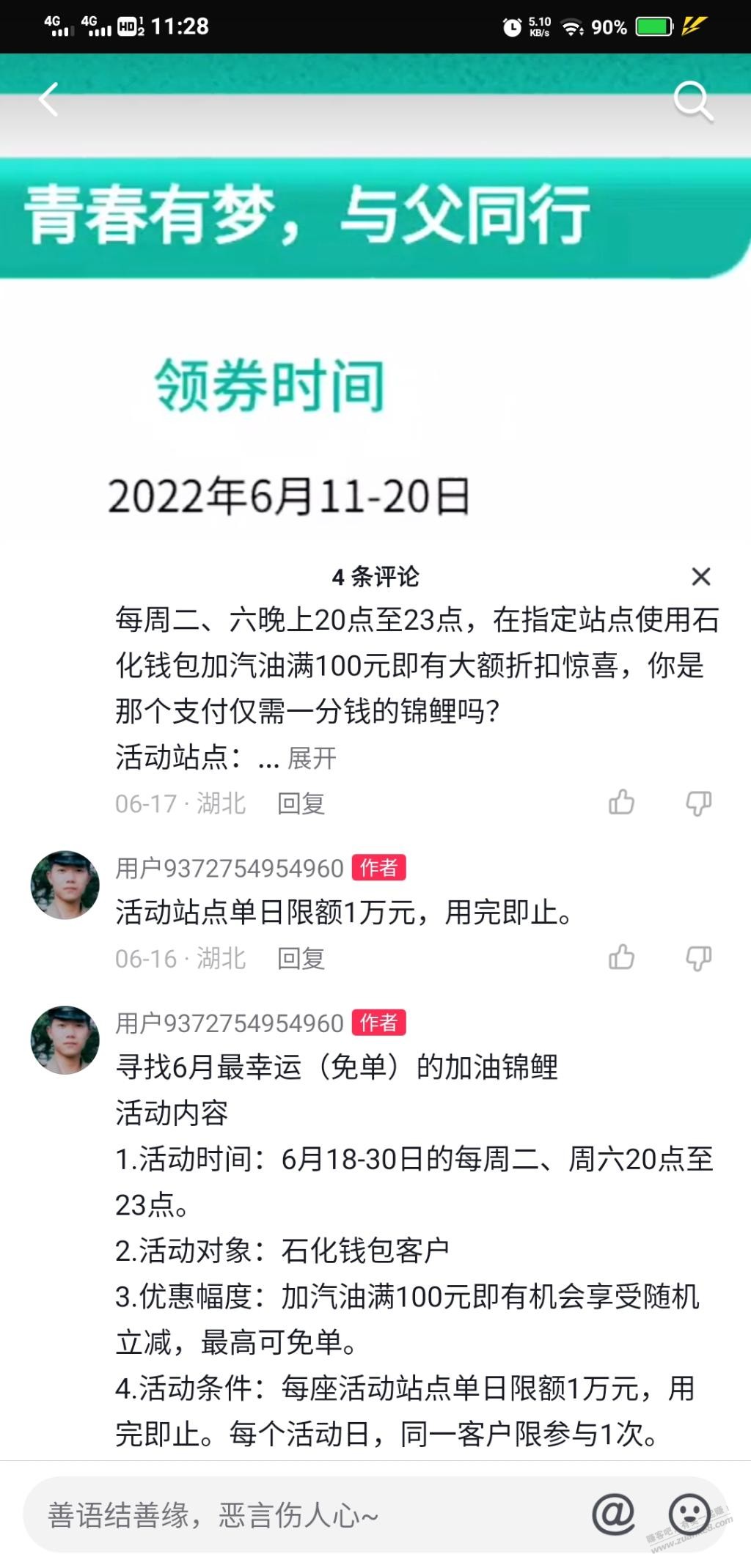Open author avatar beside the 06-16 comment

65,885
